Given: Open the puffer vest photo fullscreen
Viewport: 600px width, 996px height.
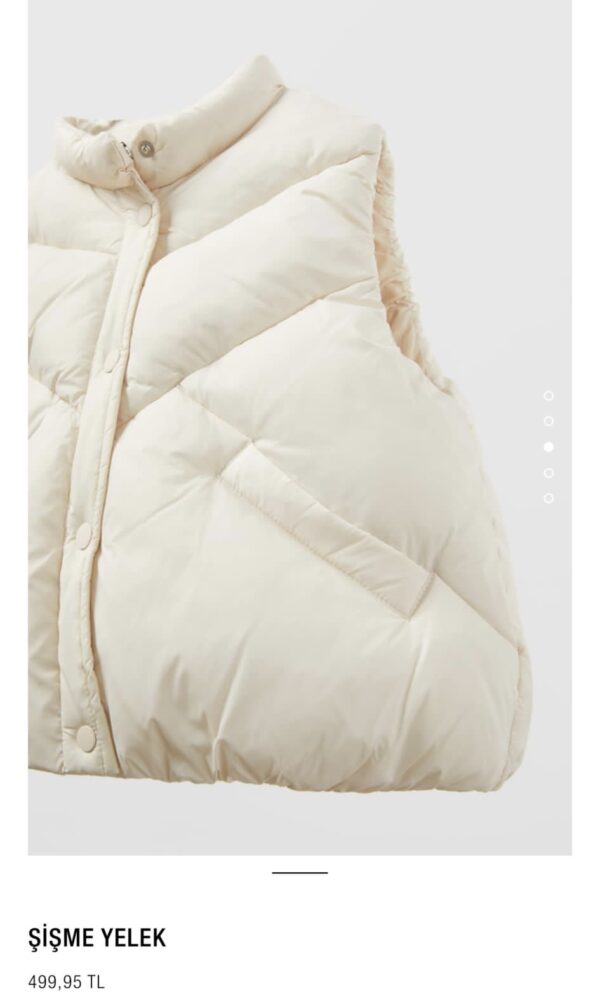Looking at the screenshot, I should click(x=290, y=430).
